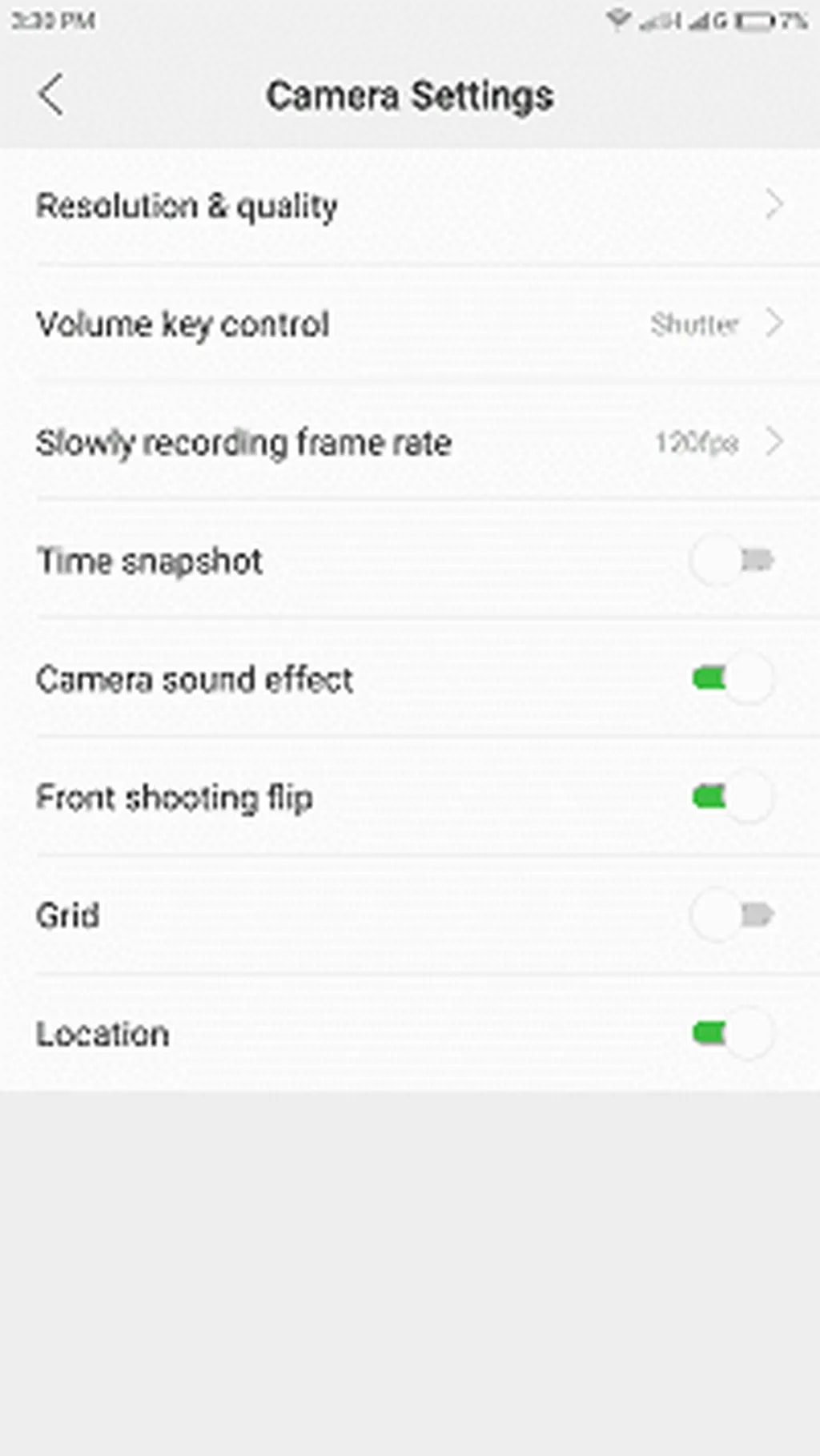820x1456 pixels.
Task: Turn off Camera sound effect
Action: (732, 679)
